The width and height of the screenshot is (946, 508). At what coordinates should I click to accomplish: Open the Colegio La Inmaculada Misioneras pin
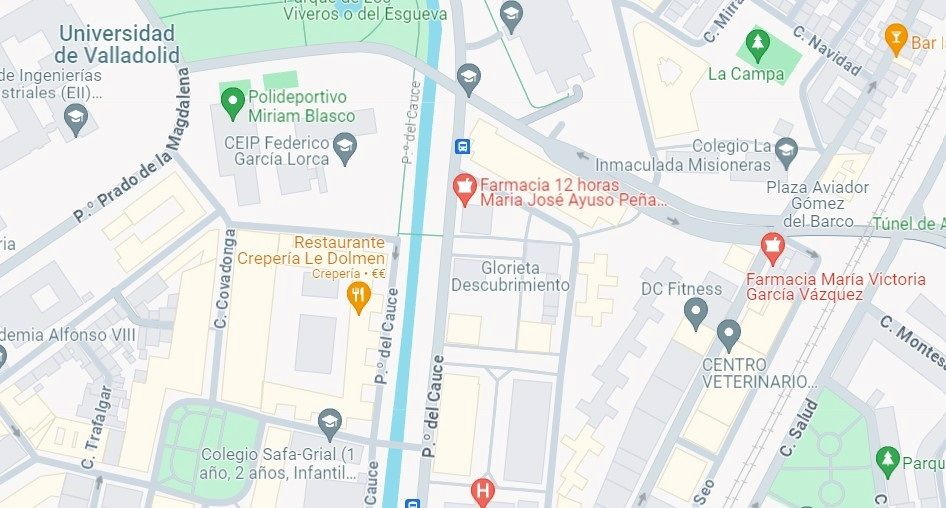[786, 149]
